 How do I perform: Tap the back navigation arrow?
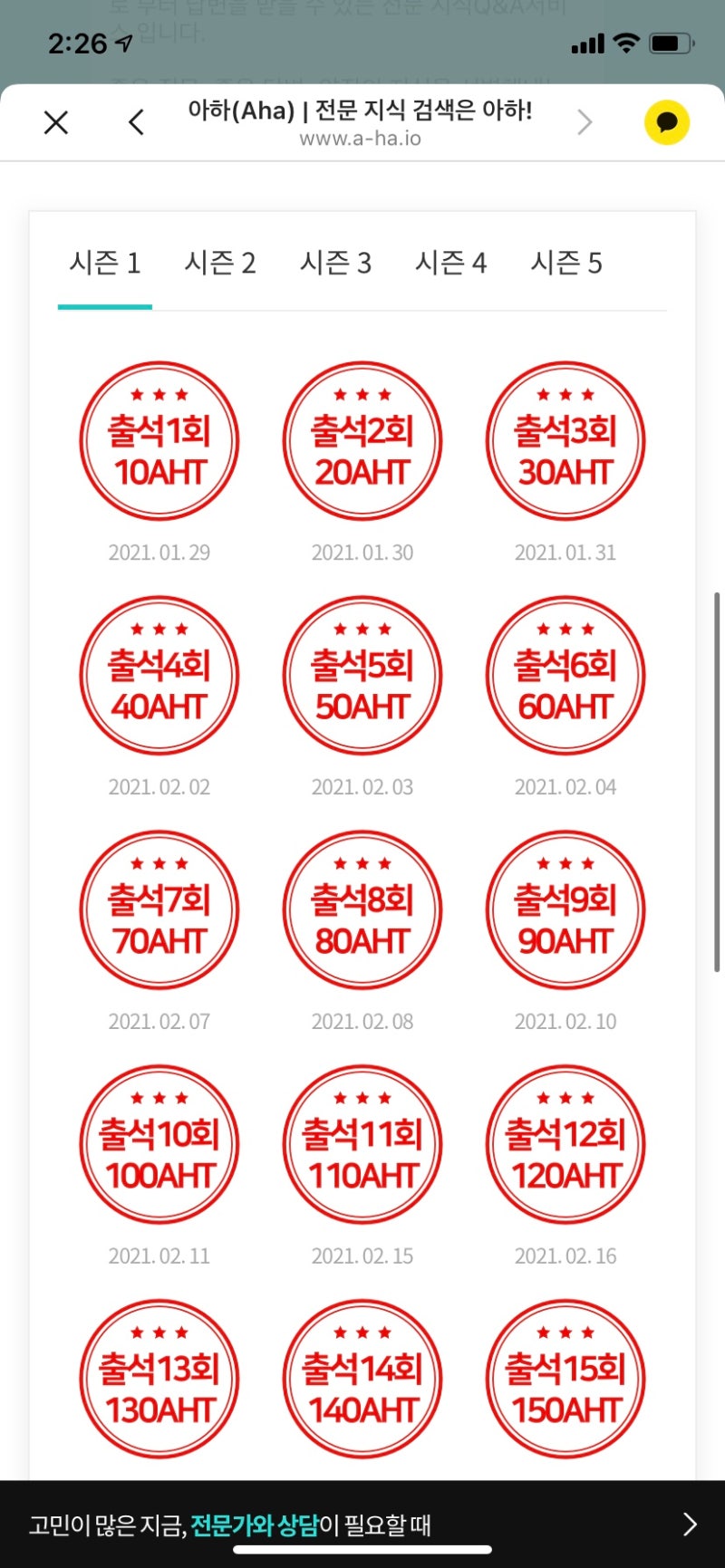(x=136, y=121)
